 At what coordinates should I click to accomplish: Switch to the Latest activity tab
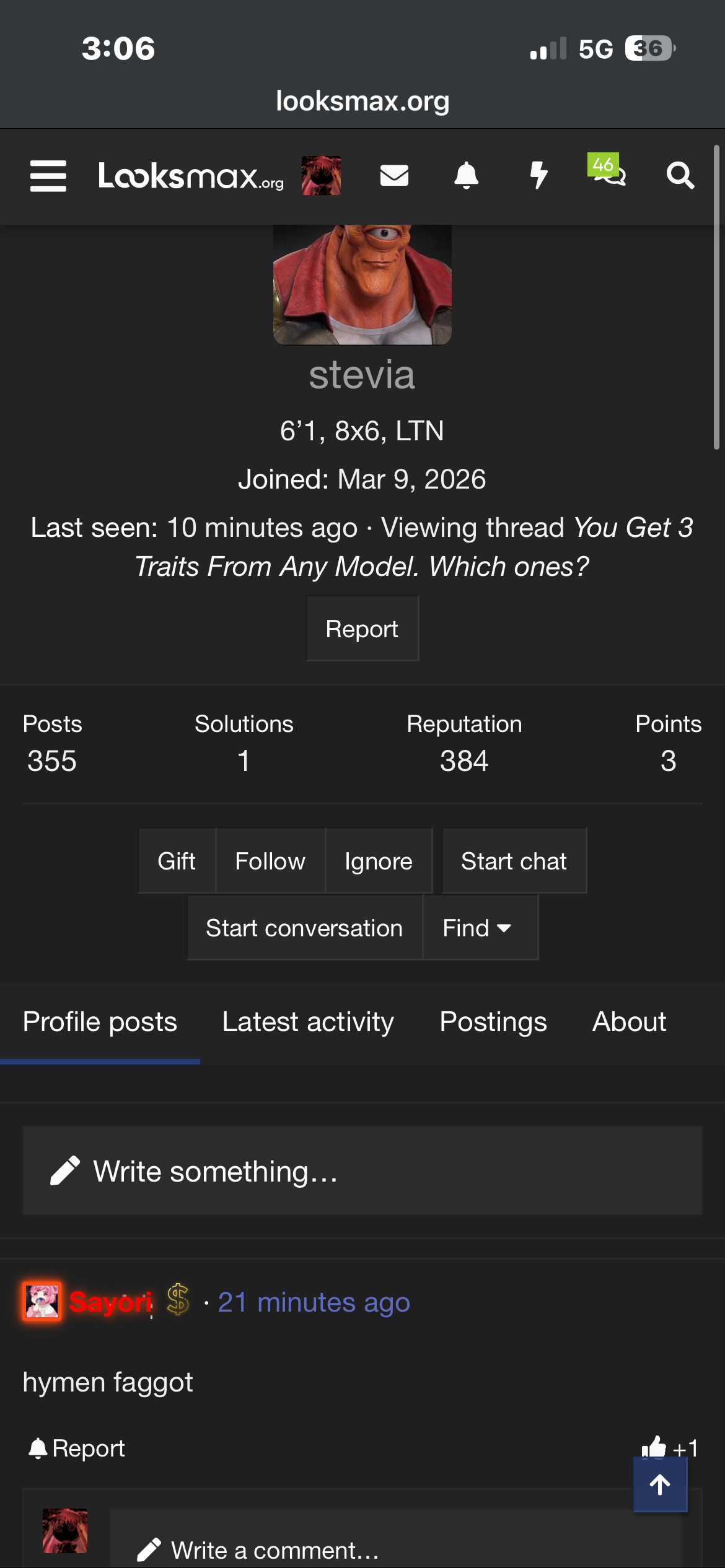(x=308, y=1022)
